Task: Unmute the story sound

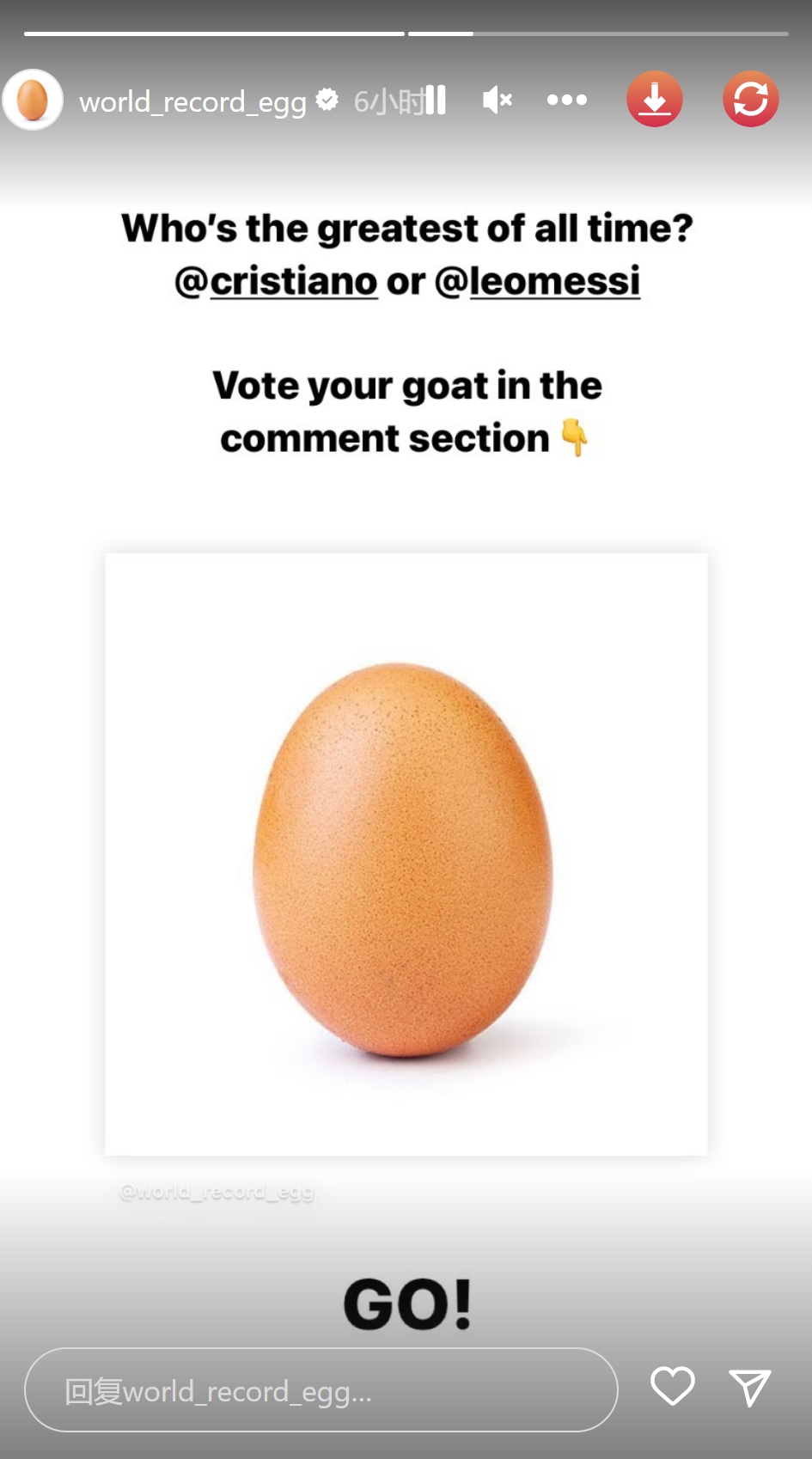Action: [498, 101]
